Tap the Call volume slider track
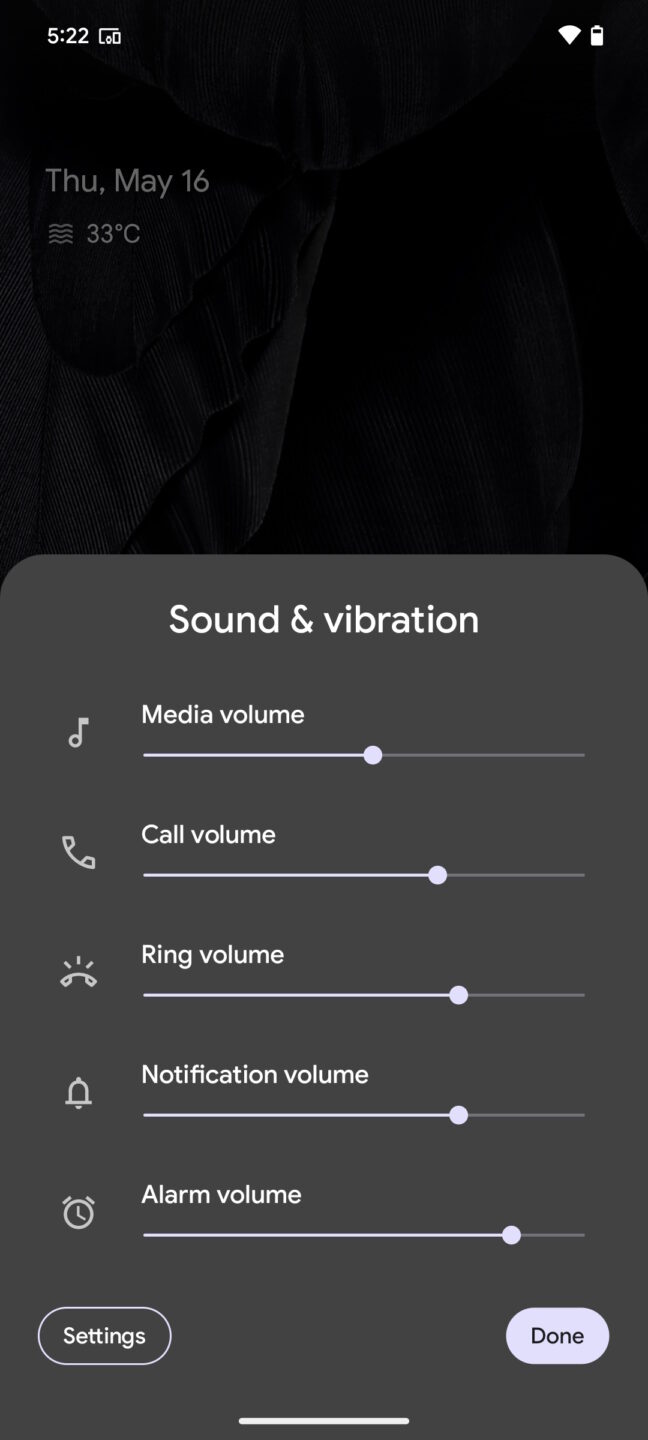 363,875
